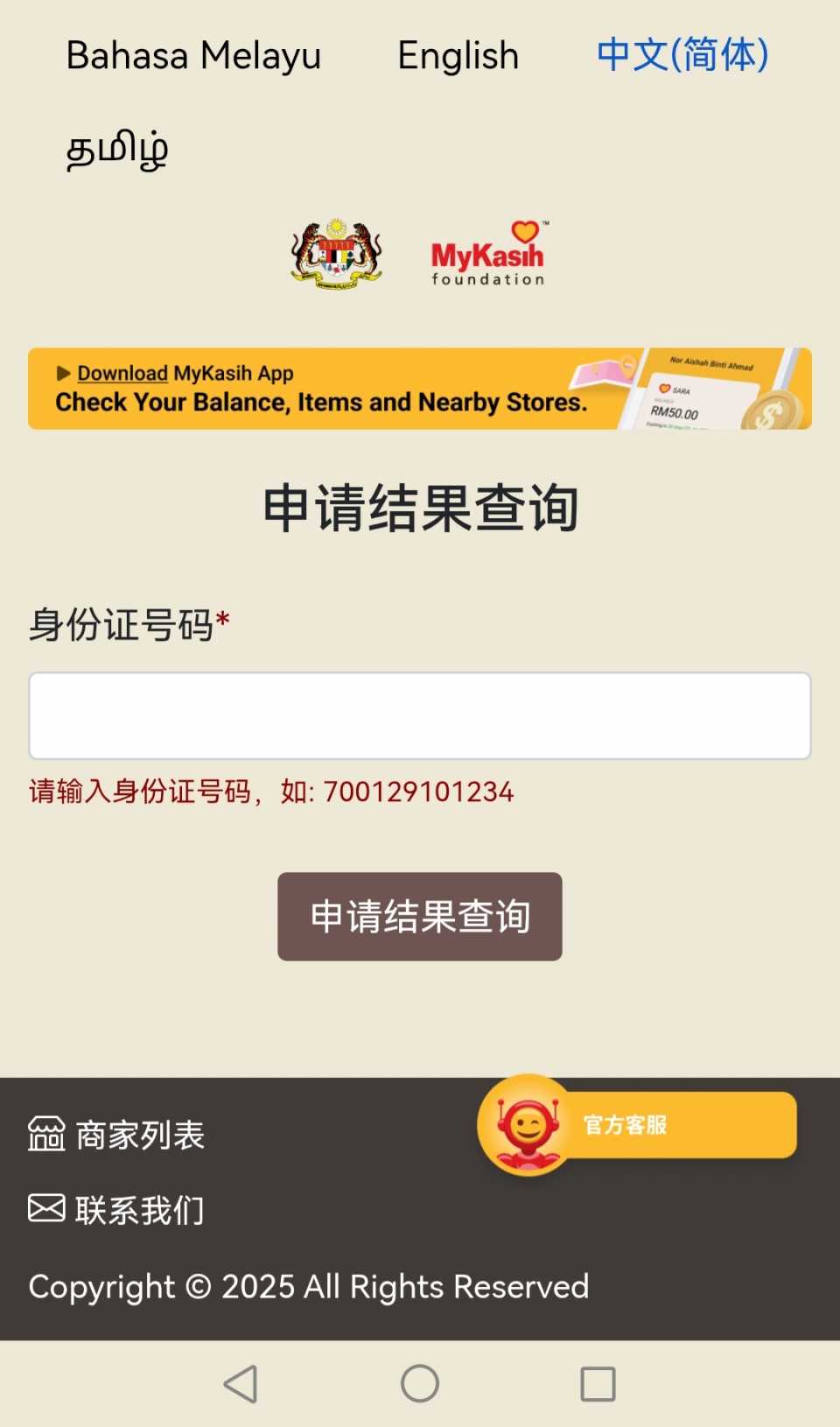840x1427 pixels.
Task: Go to the system home screen
Action: click(420, 1383)
